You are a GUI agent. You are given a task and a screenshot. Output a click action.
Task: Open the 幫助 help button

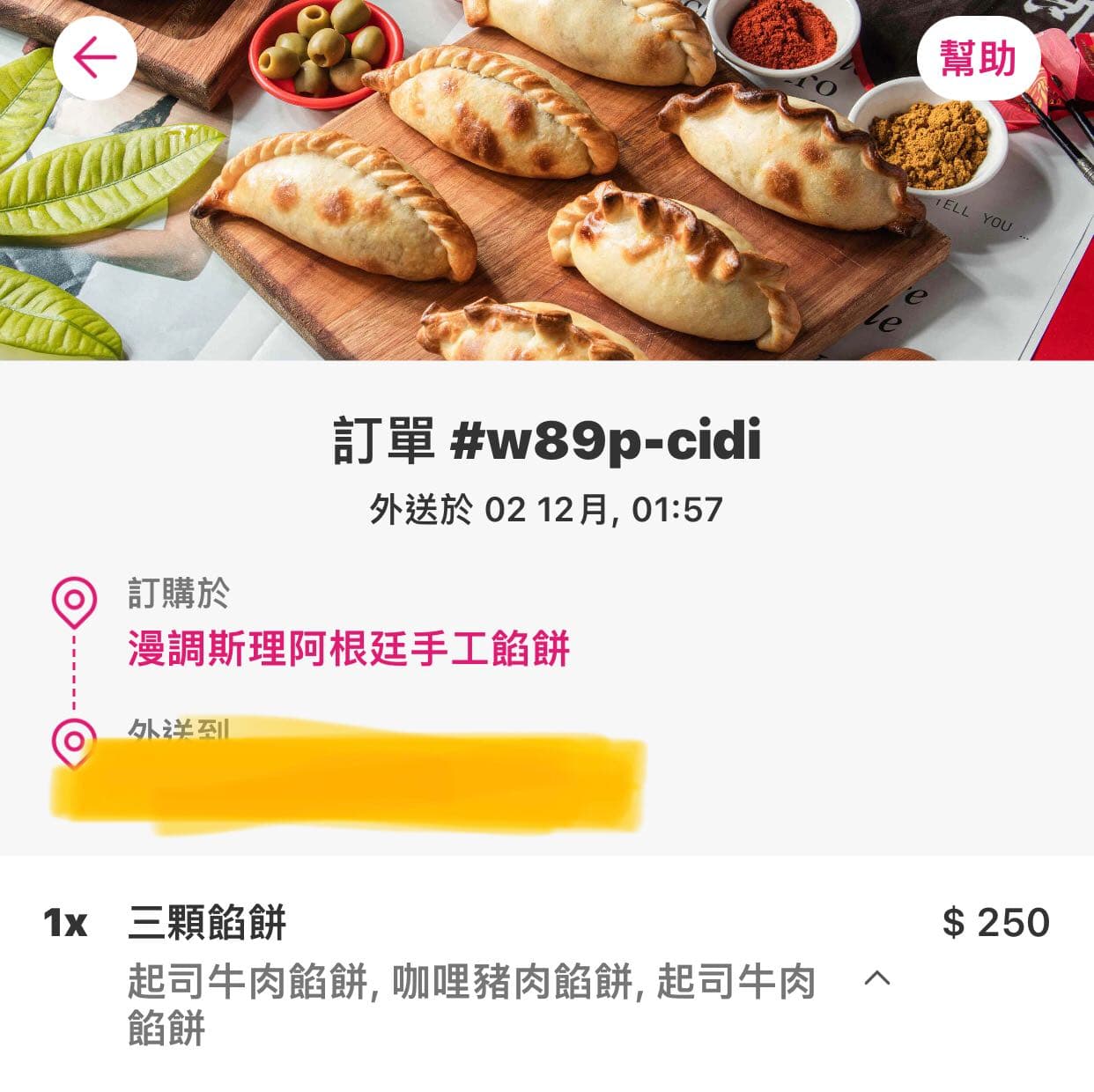click(978, 59)
